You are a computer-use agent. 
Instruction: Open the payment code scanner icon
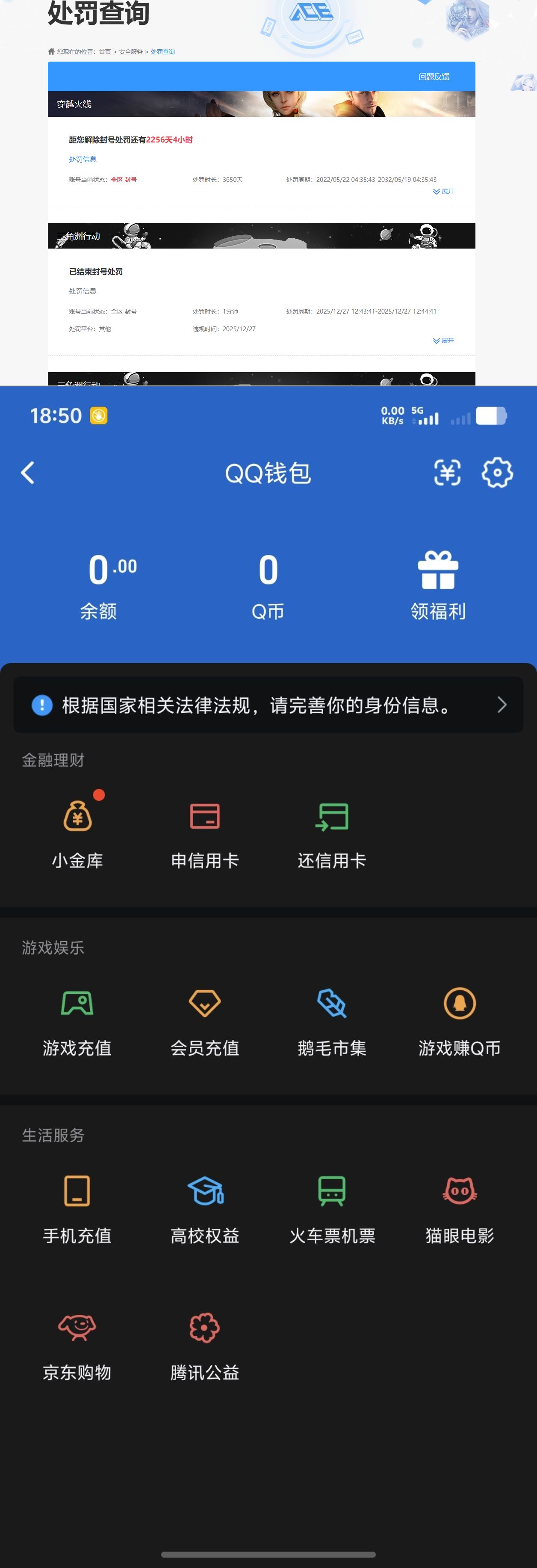click(x=447, y=472)
